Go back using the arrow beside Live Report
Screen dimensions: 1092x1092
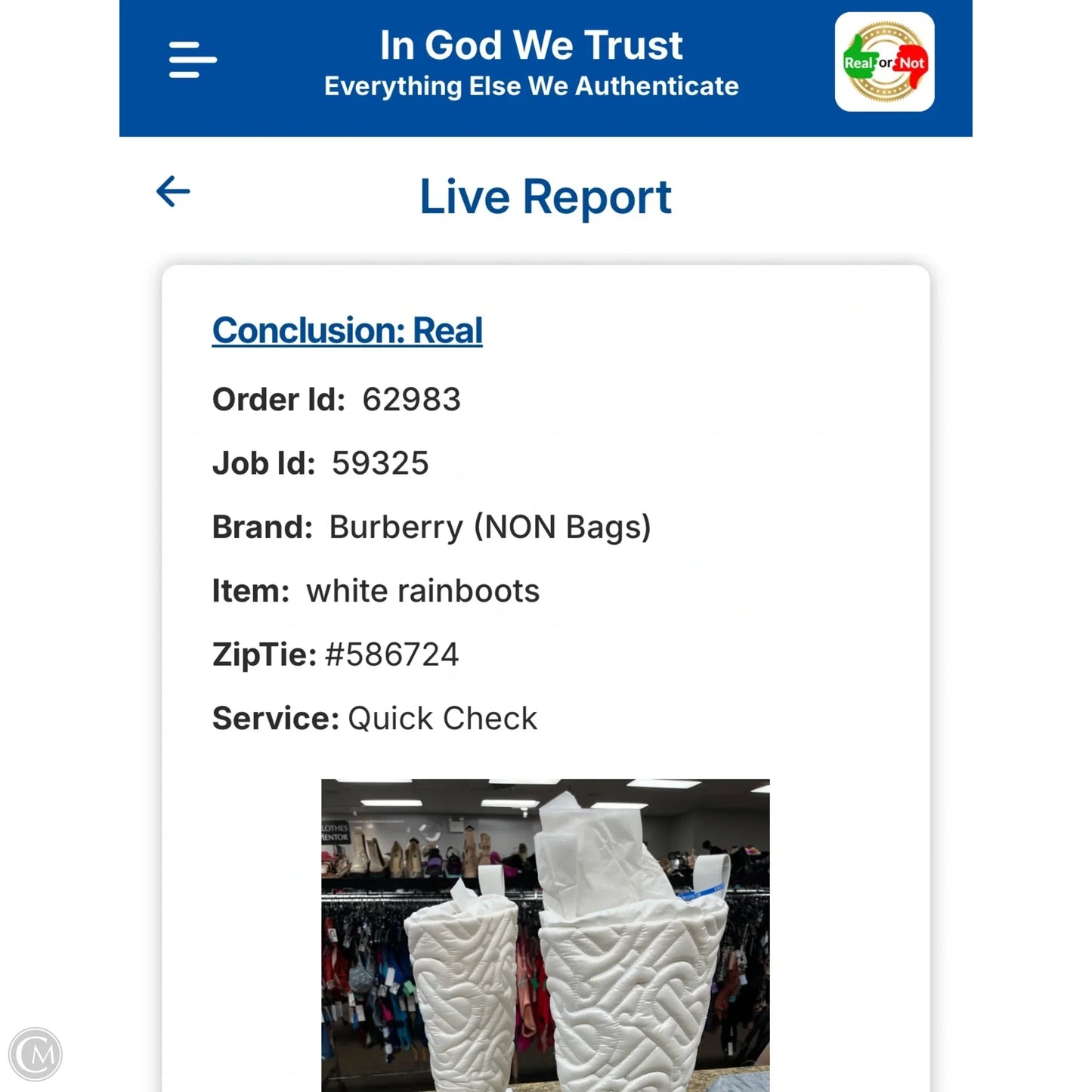pos(173,191)
